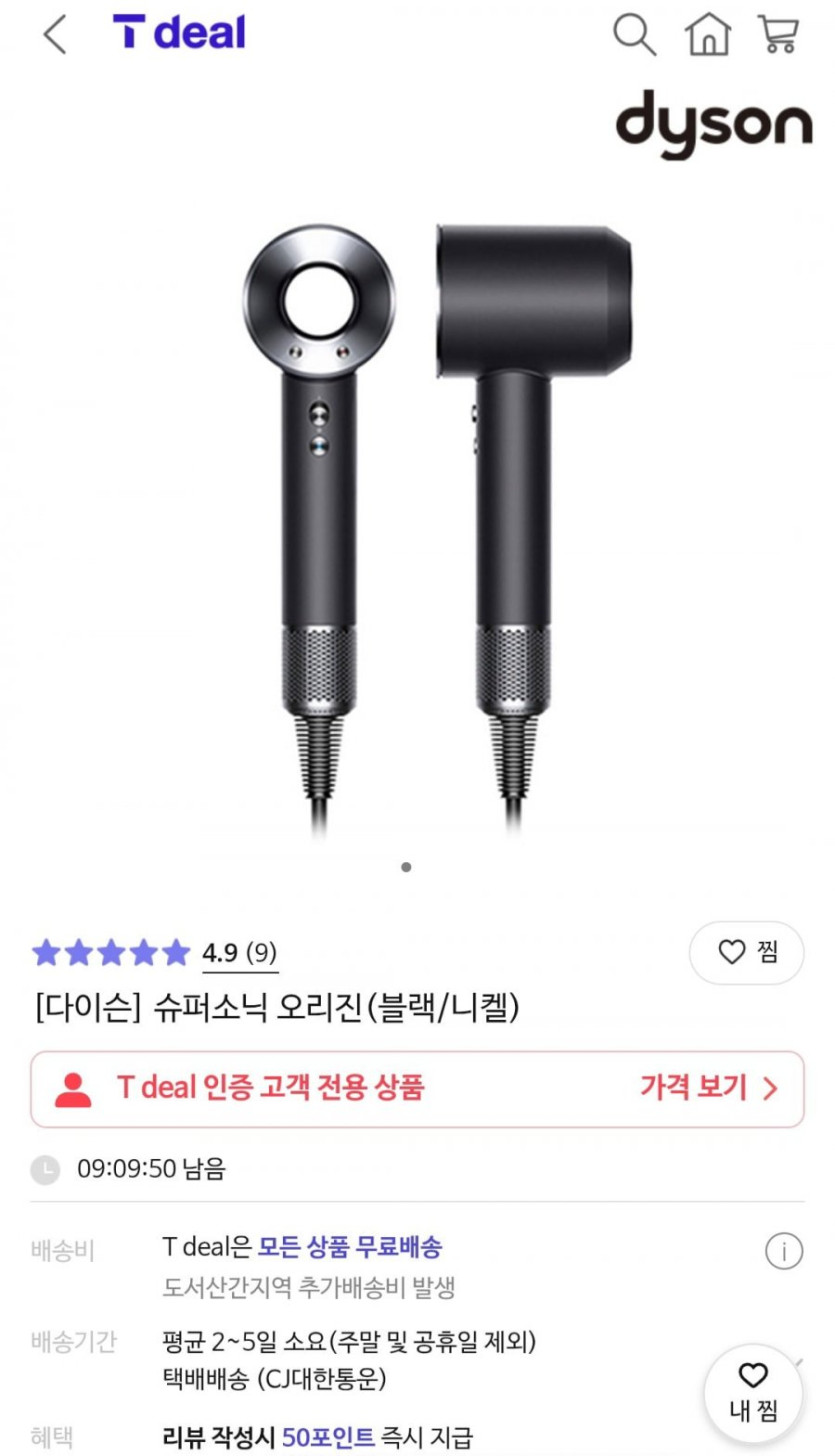Viewport: 835px width, 1456px height.
Task: Open the 내 찜 floating button
Action: point(753,1391)
